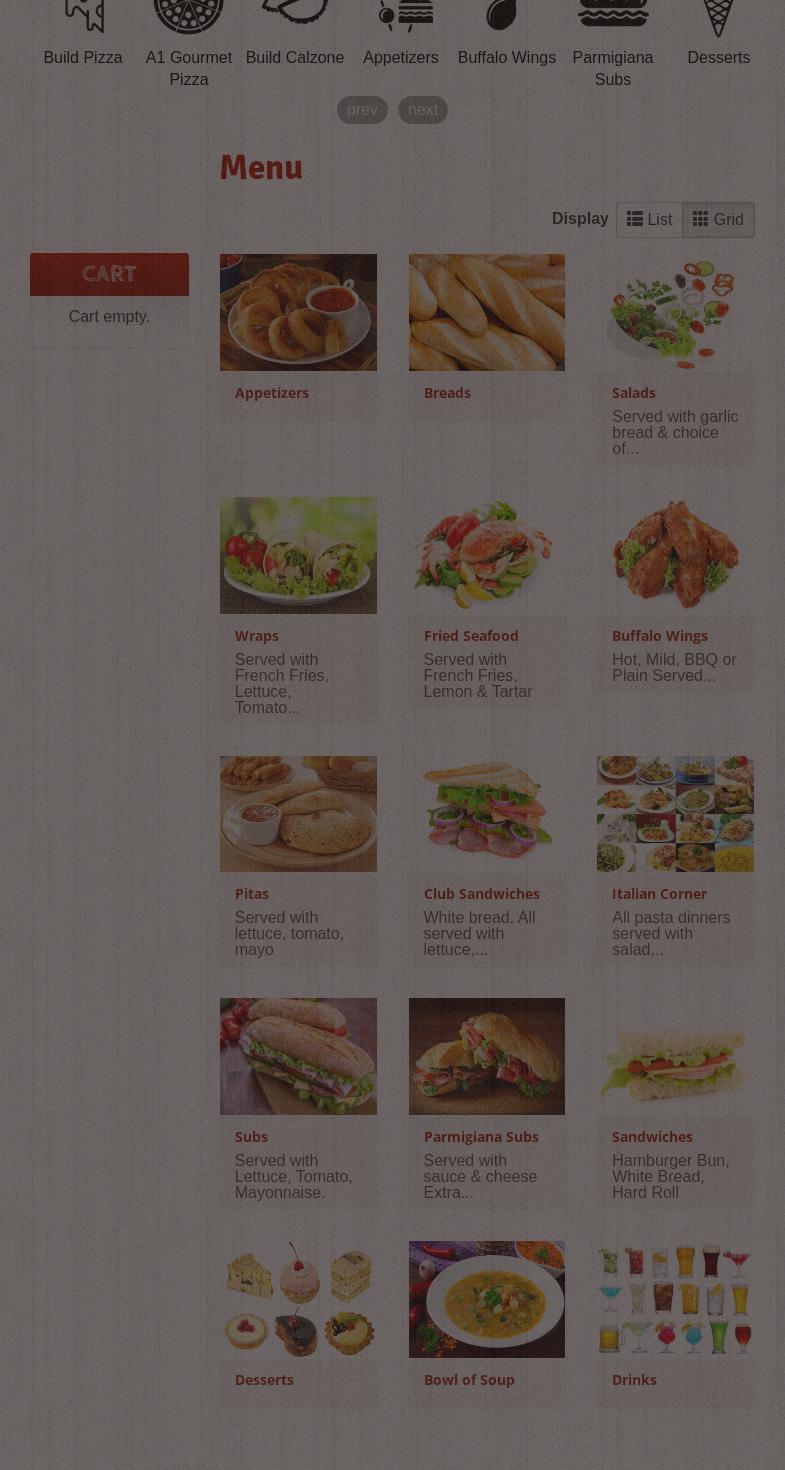The image size is (785, 1470).
Task: Toggle Grid view display mode
Action: 717,219
